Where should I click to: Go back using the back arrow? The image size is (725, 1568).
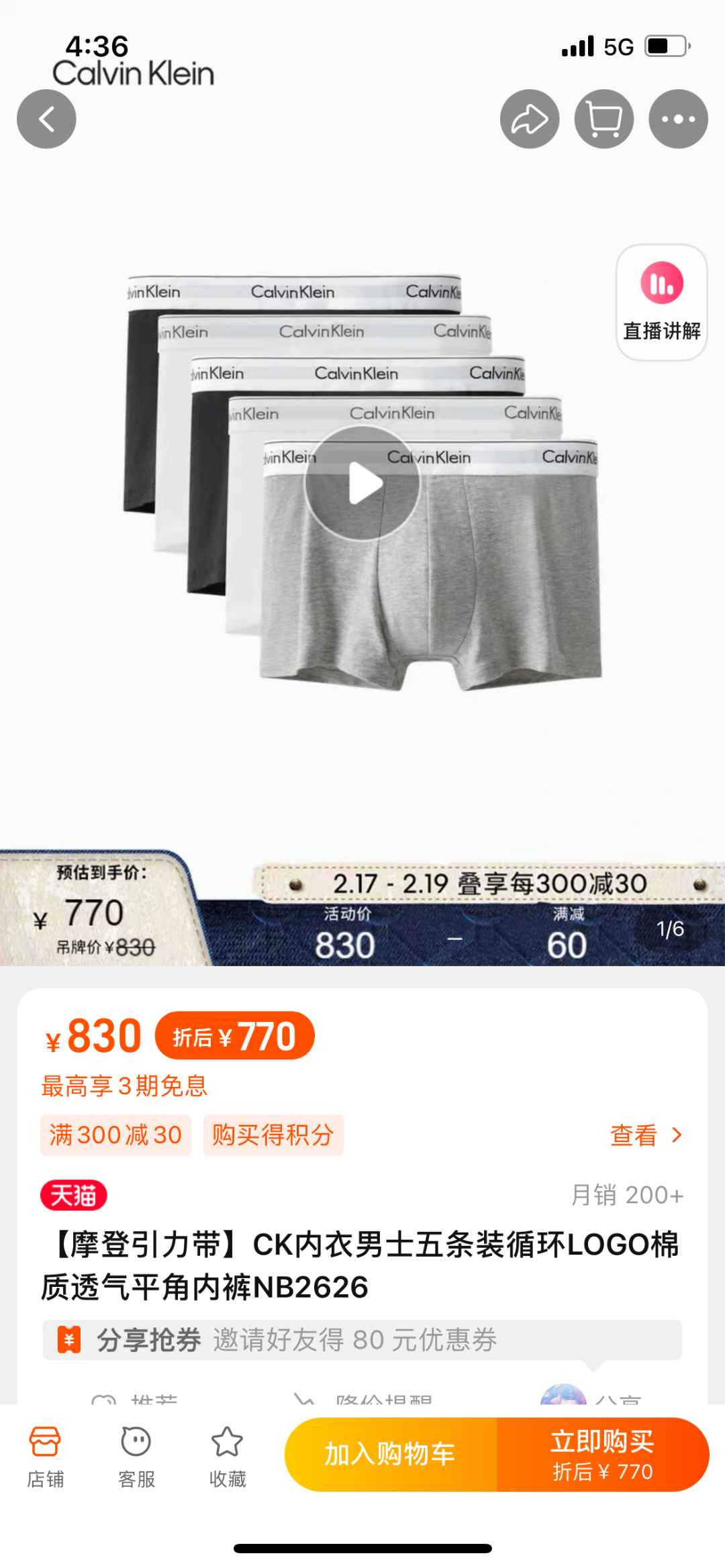[x=46, y=119]
